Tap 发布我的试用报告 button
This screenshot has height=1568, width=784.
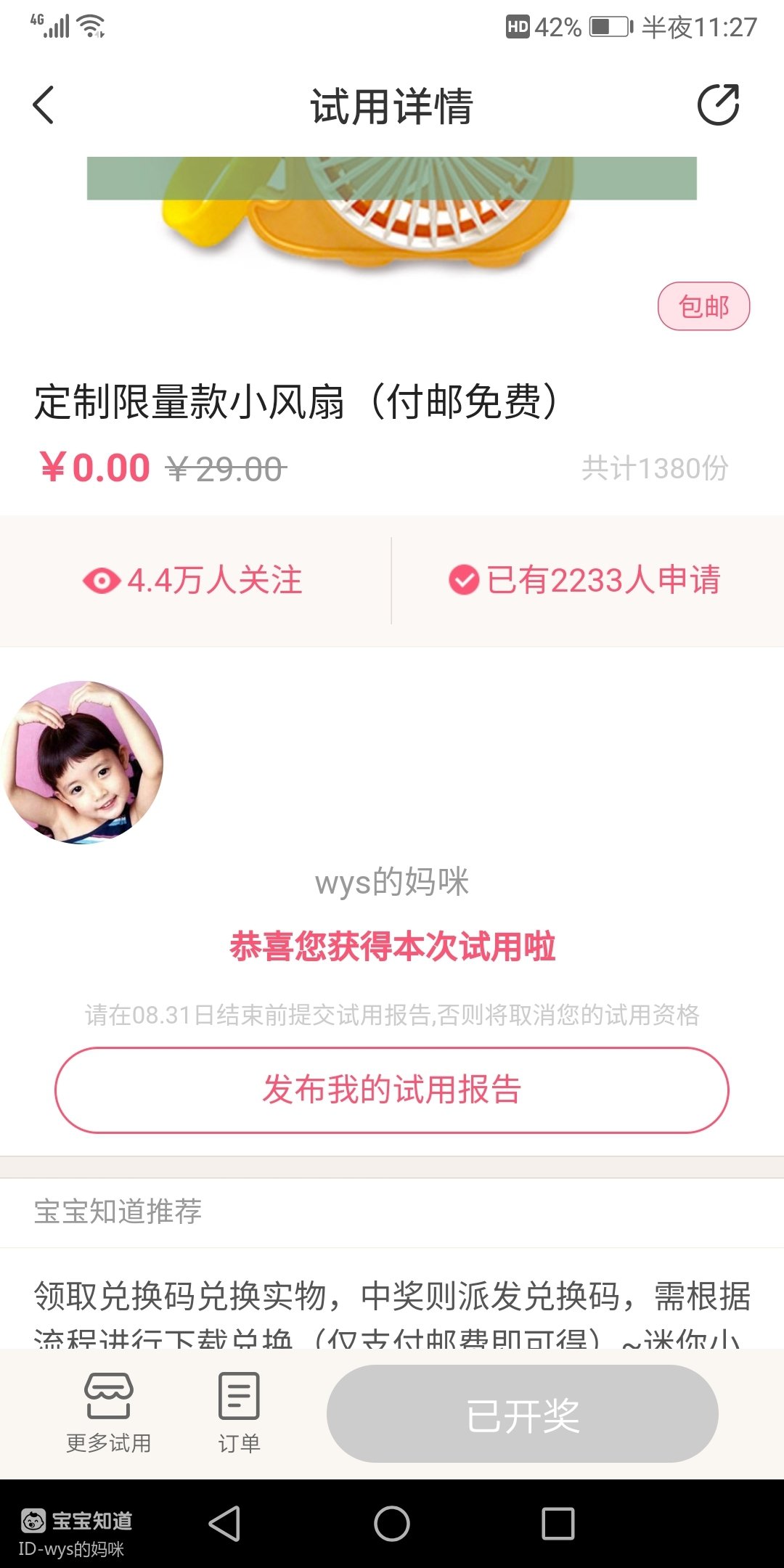pyautogui.click(x=392, y=1090)
